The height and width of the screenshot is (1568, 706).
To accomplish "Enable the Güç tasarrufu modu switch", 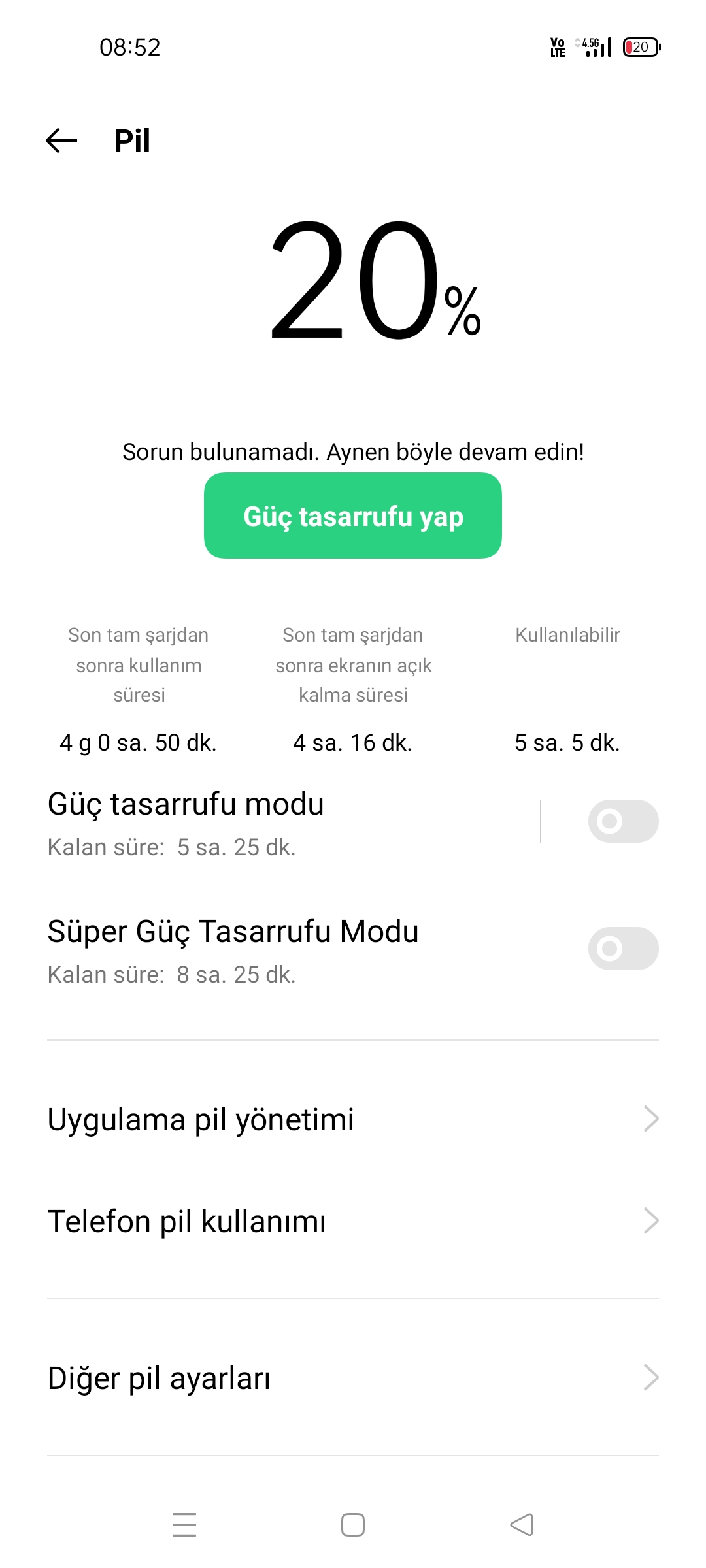I will coord(623,821).
